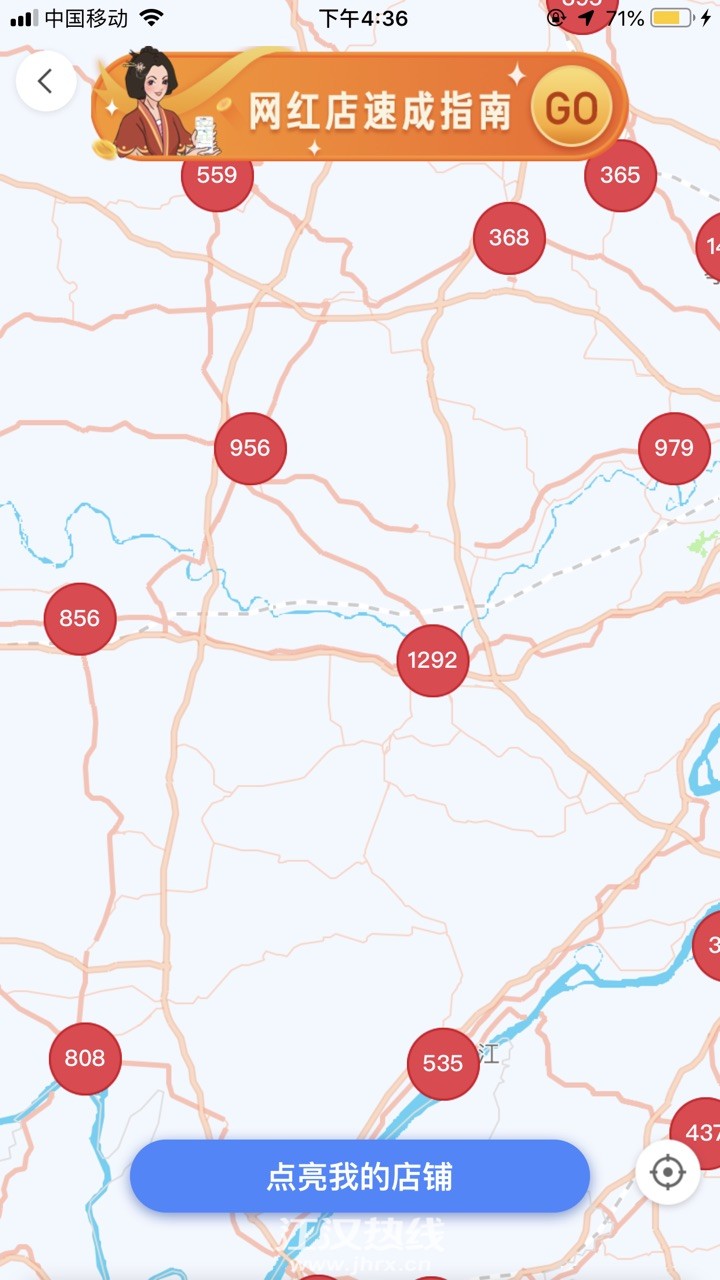Select the 365 cluster marker
720x1280 pixels.
coord(620,176)
